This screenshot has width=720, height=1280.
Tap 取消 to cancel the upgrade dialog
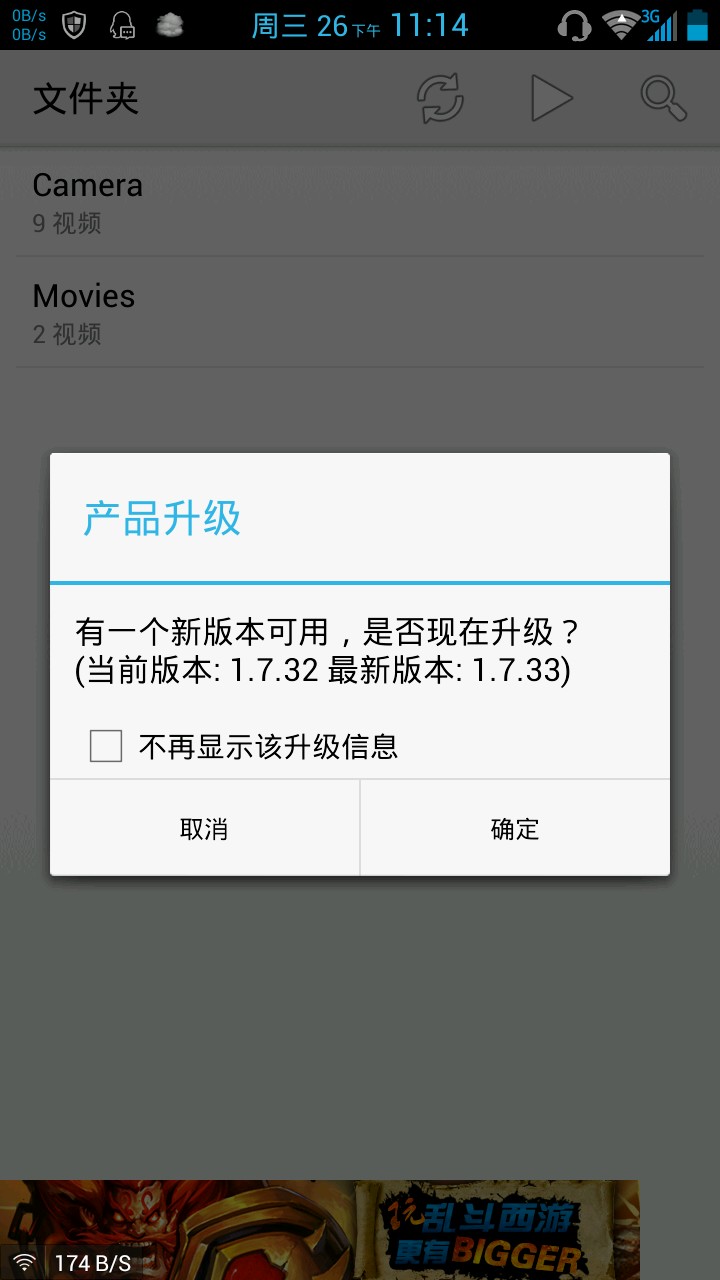click(205, 828)
